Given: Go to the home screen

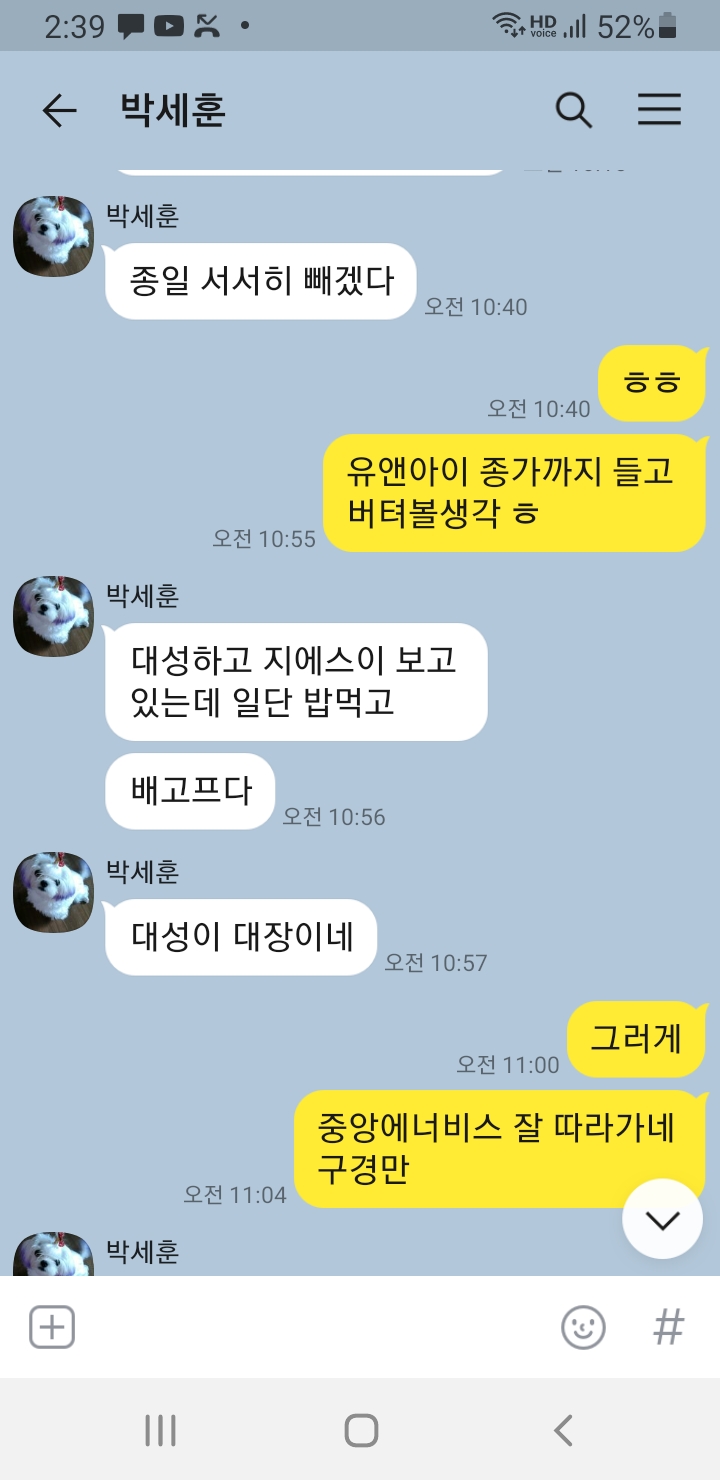Looking at the screenshot, I should coord(360,1430).
